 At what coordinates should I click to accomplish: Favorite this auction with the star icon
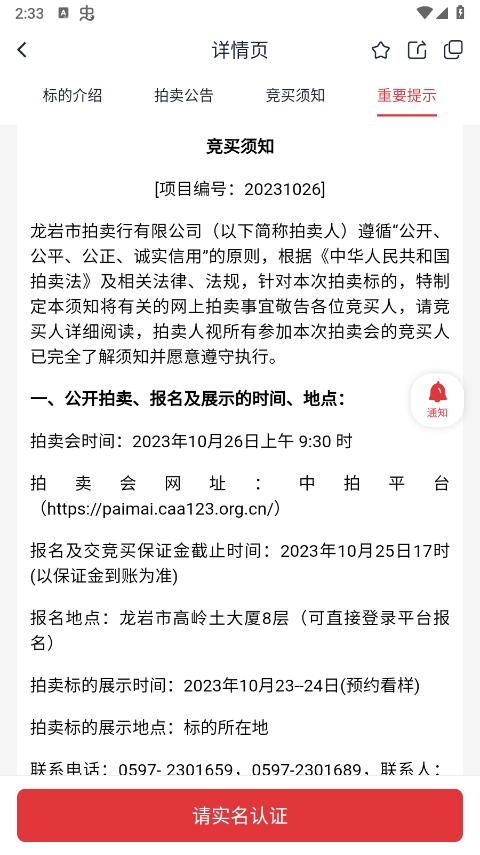point(381,50)
